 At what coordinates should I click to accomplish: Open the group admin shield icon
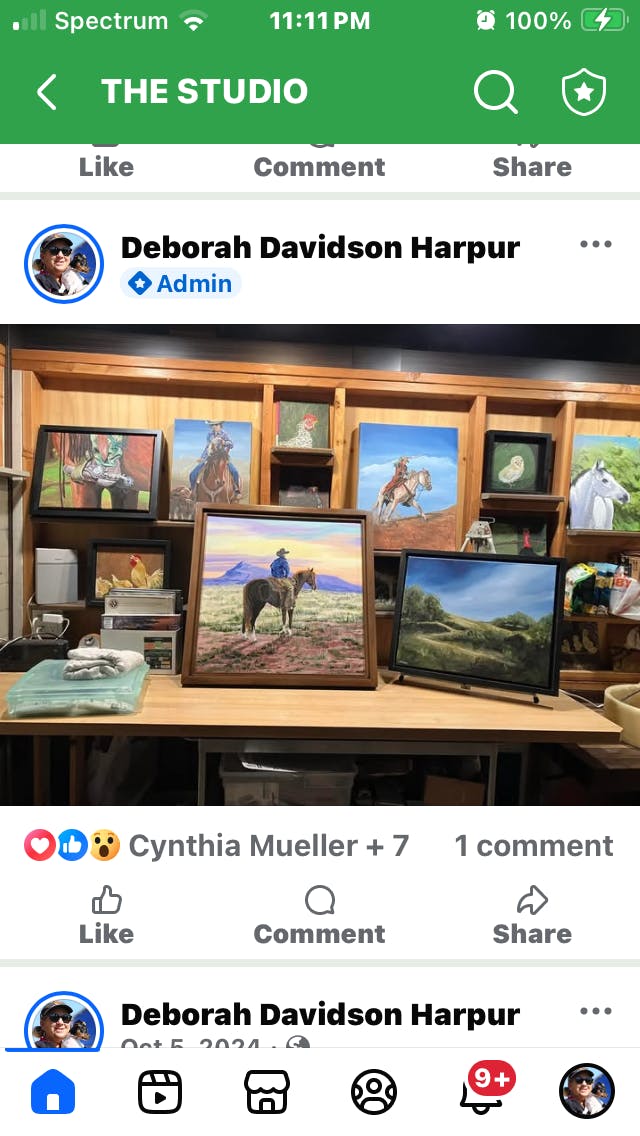pyautogui.click(x=584, y=92)
